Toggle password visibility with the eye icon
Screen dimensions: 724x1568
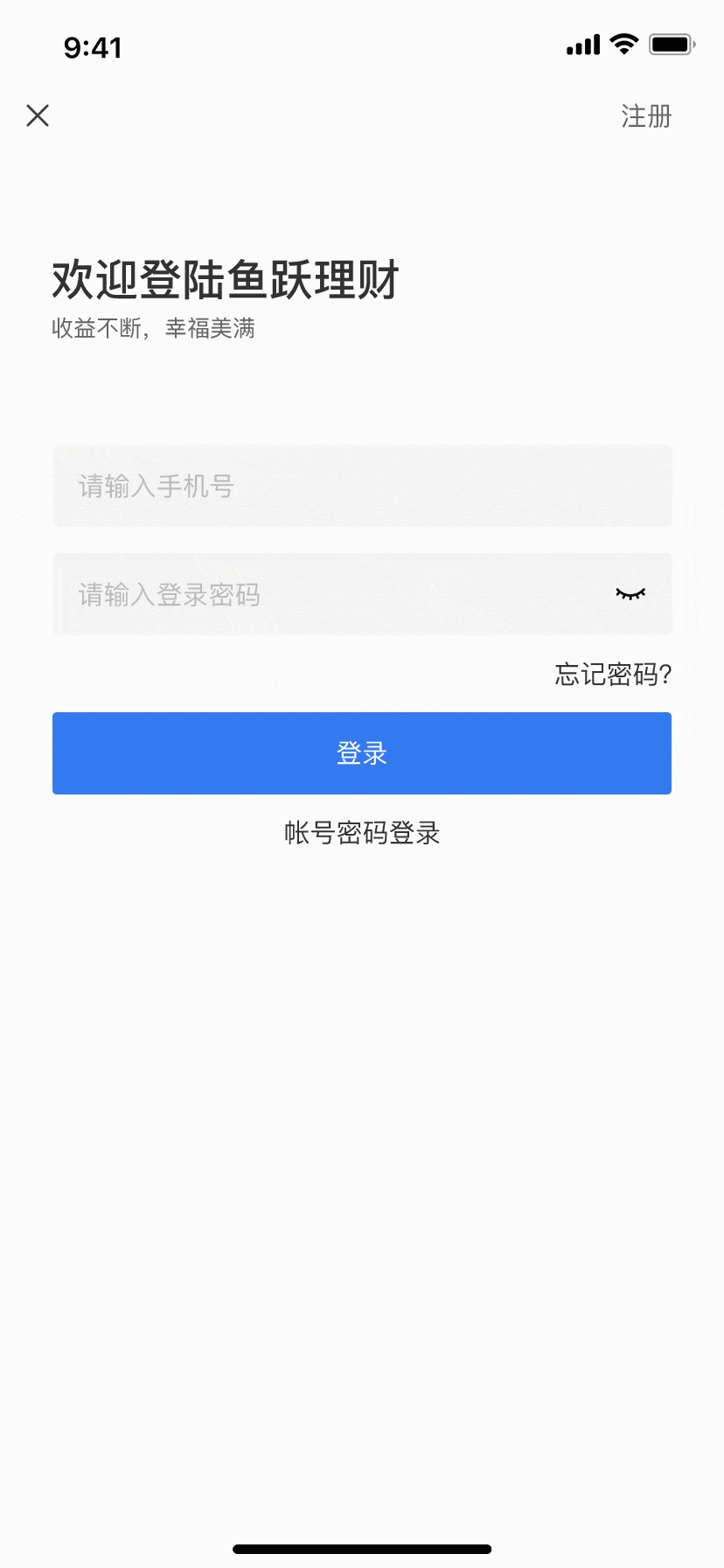631,594
